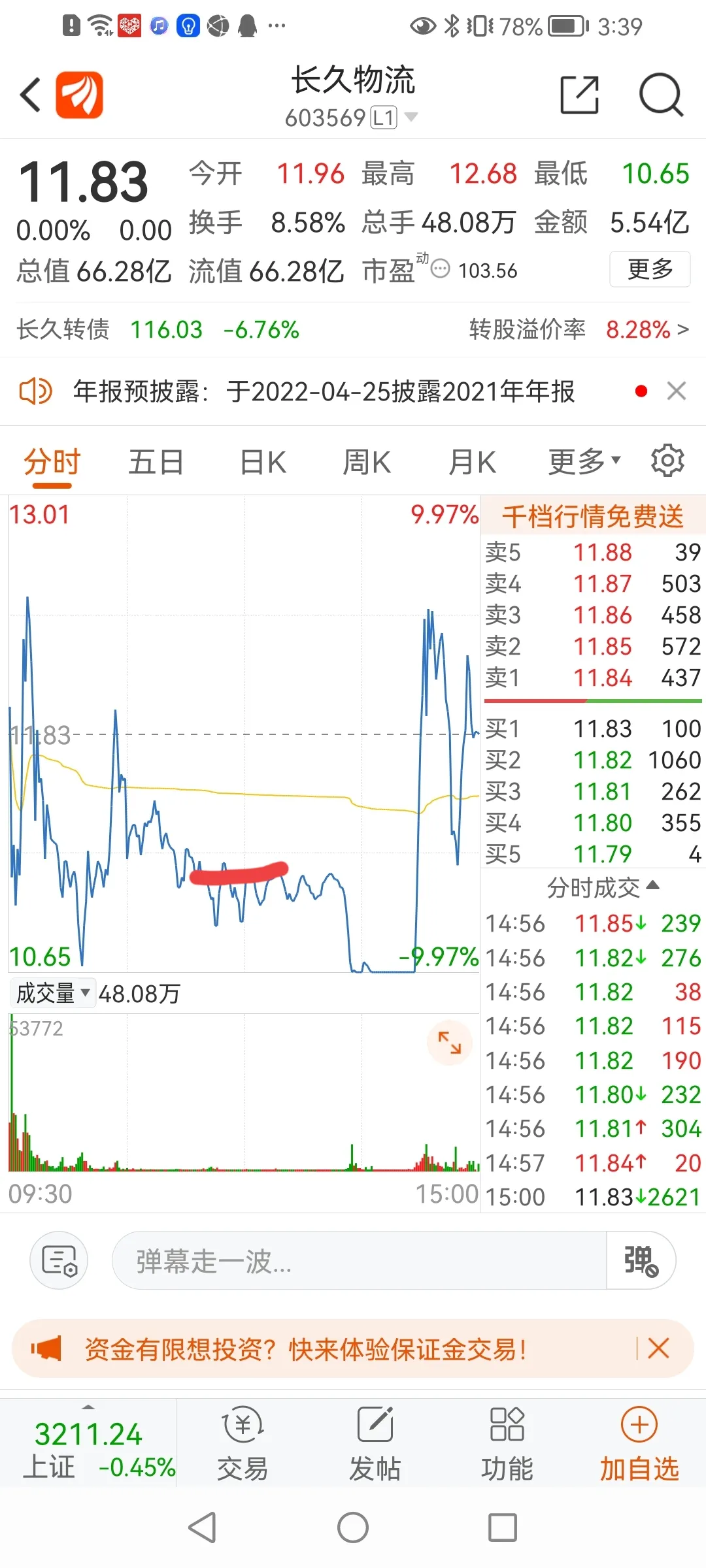Expand the 更多 chart period dropdown
Viewport: 706px width, 1568px height.
584,463
